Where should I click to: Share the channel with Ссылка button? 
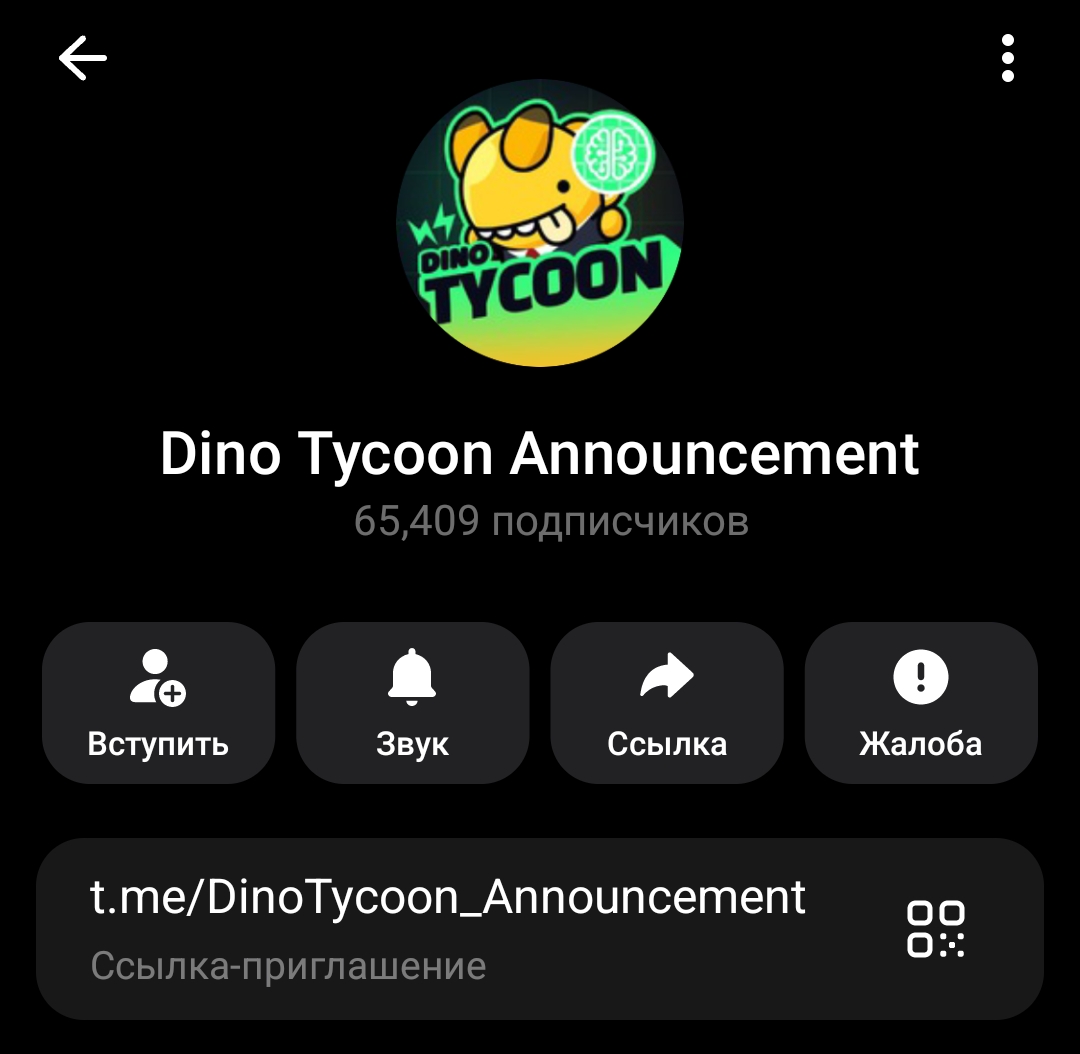(x=667, y=702)
